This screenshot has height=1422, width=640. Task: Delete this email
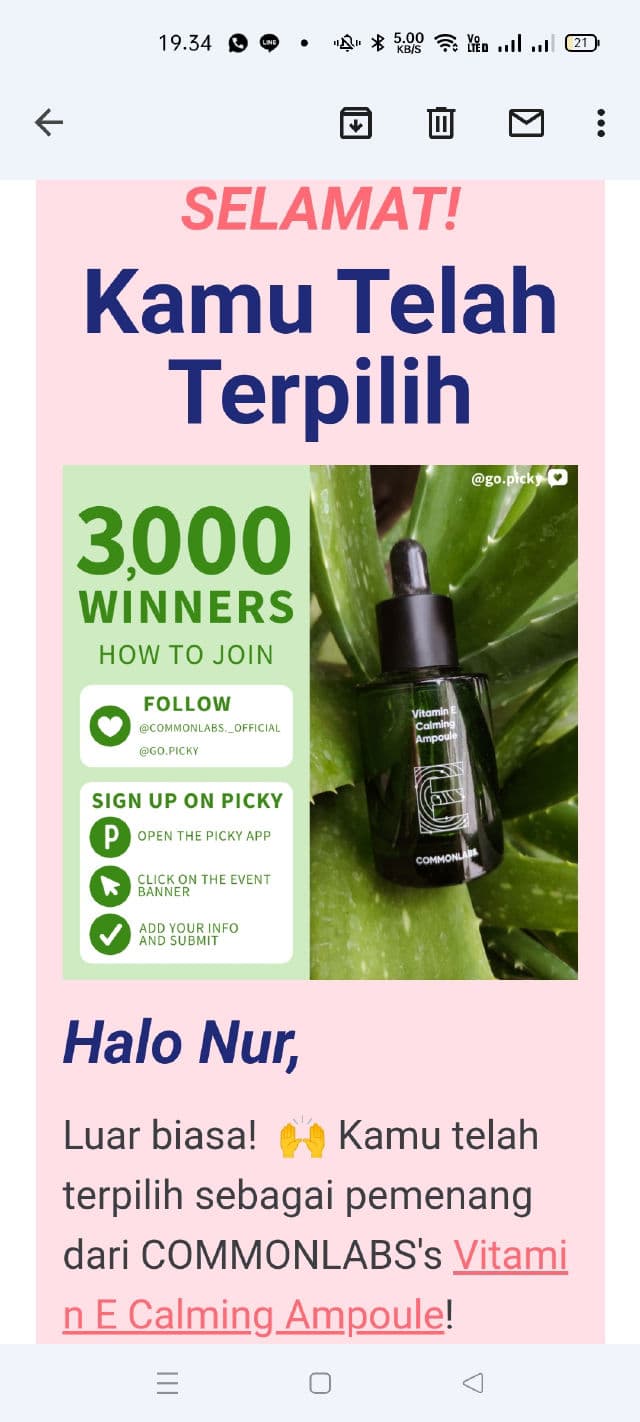(441, 123)
